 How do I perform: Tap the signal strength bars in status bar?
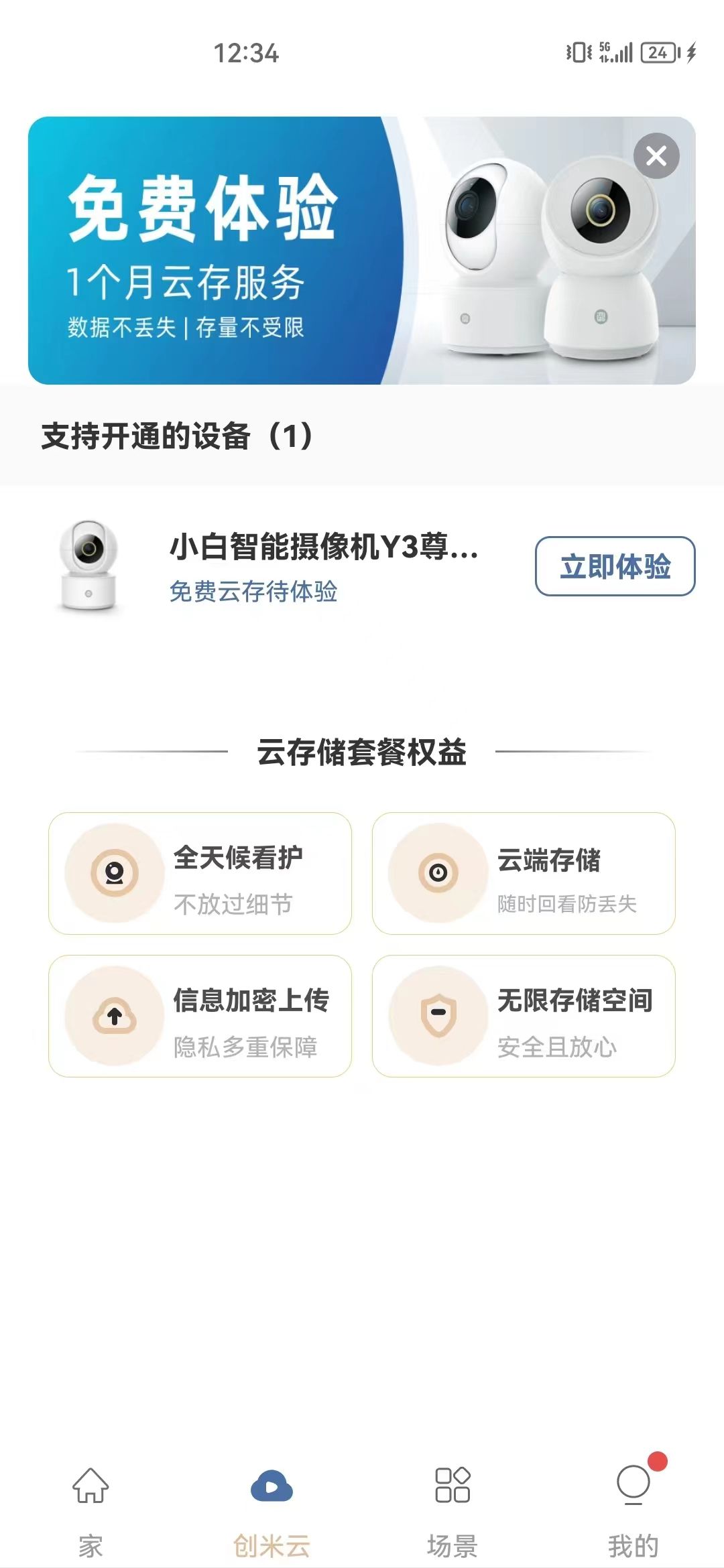coord(623,52)
